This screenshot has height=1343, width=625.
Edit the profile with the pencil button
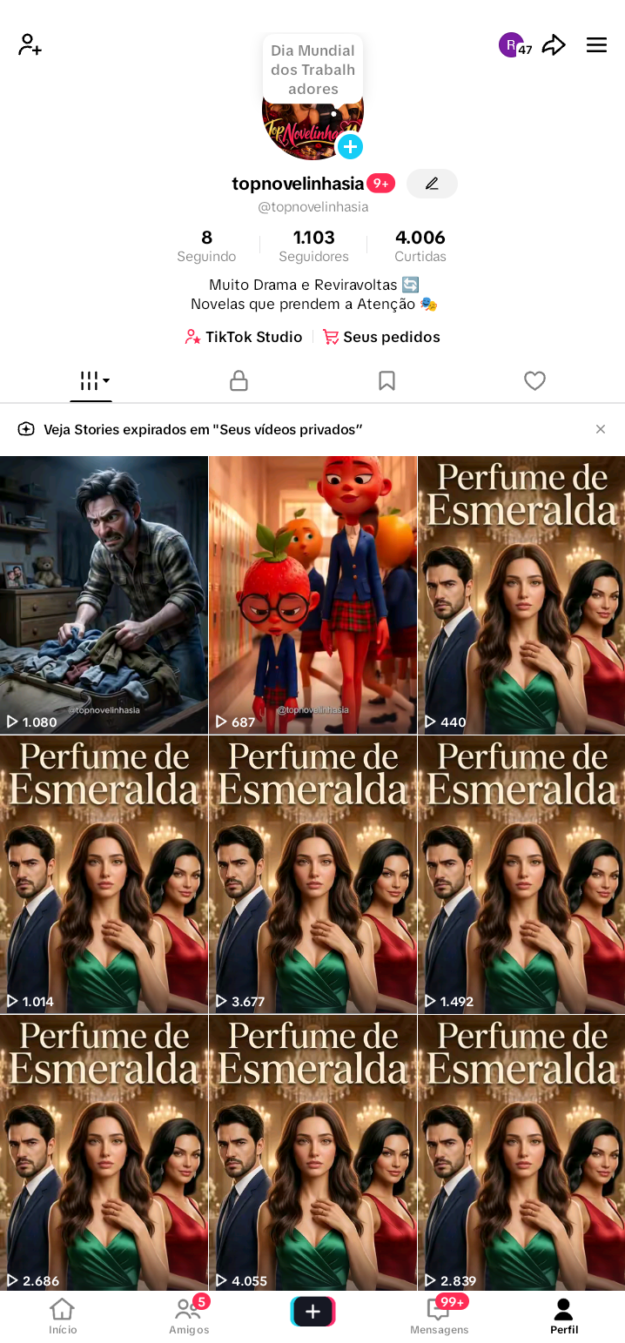tap(432, 184)
